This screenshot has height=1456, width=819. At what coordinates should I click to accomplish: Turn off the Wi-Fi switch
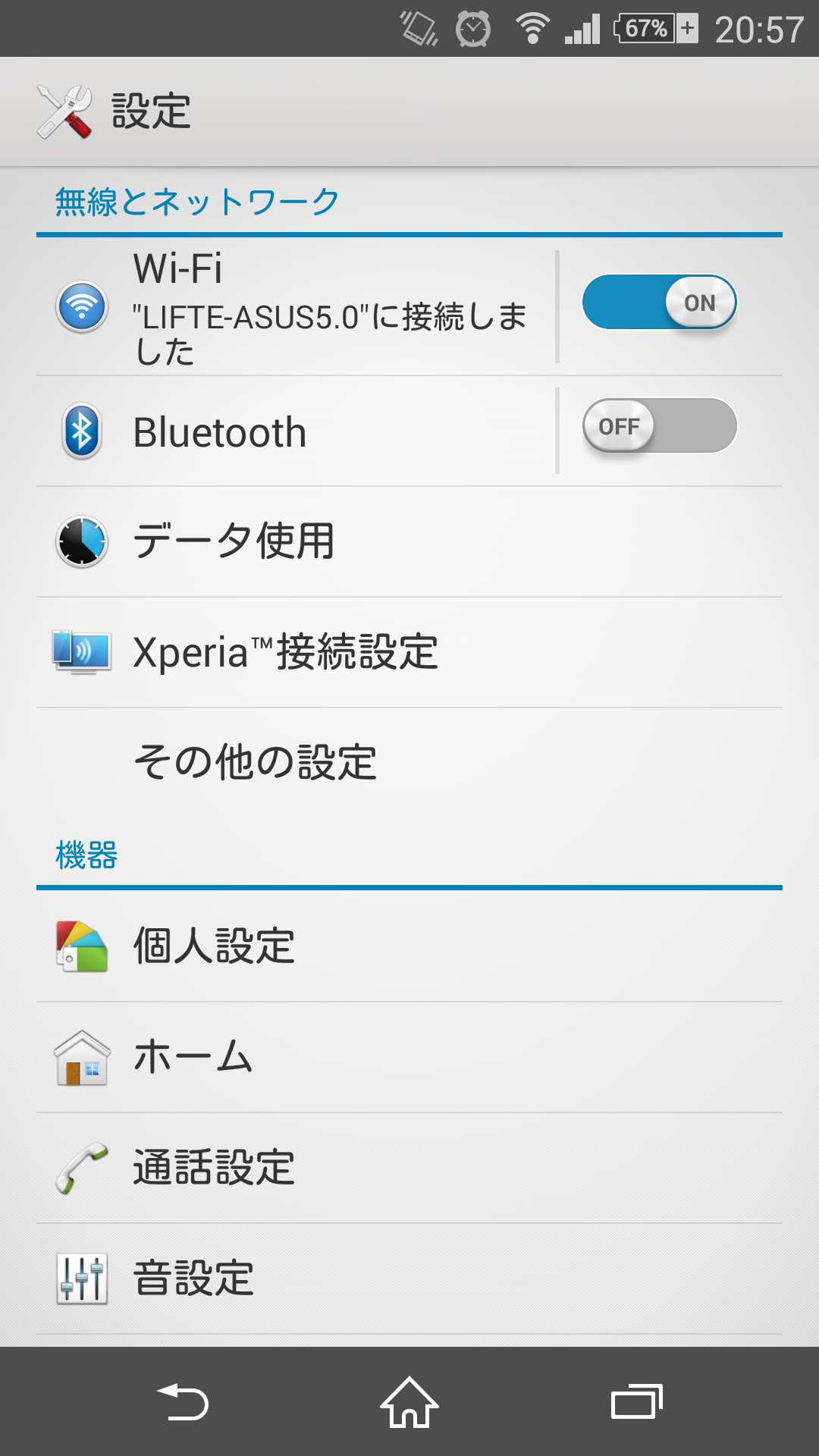coord(659,303)
